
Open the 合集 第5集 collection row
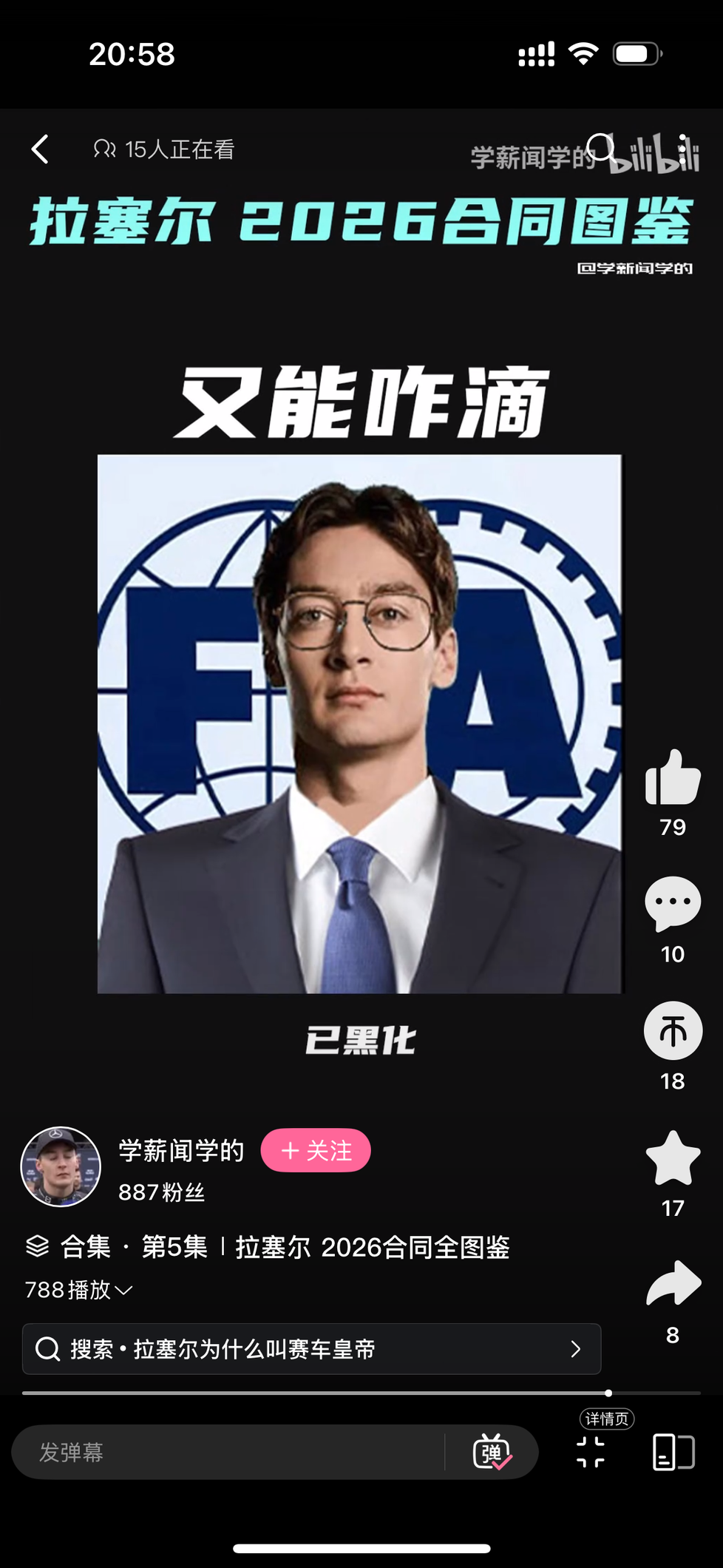(268, 1247)
